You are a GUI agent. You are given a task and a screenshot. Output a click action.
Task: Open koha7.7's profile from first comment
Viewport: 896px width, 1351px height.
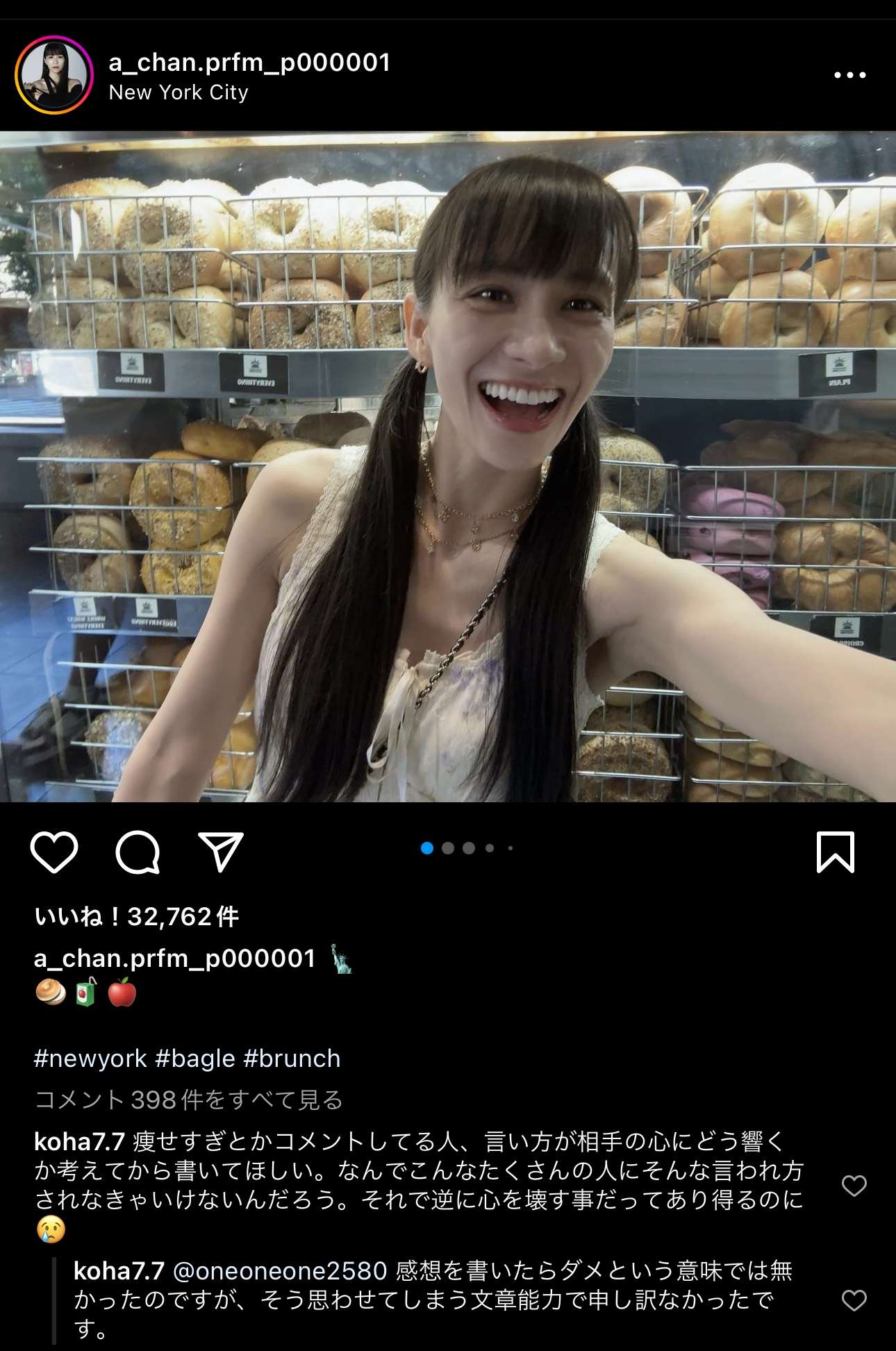[79, 1141]
